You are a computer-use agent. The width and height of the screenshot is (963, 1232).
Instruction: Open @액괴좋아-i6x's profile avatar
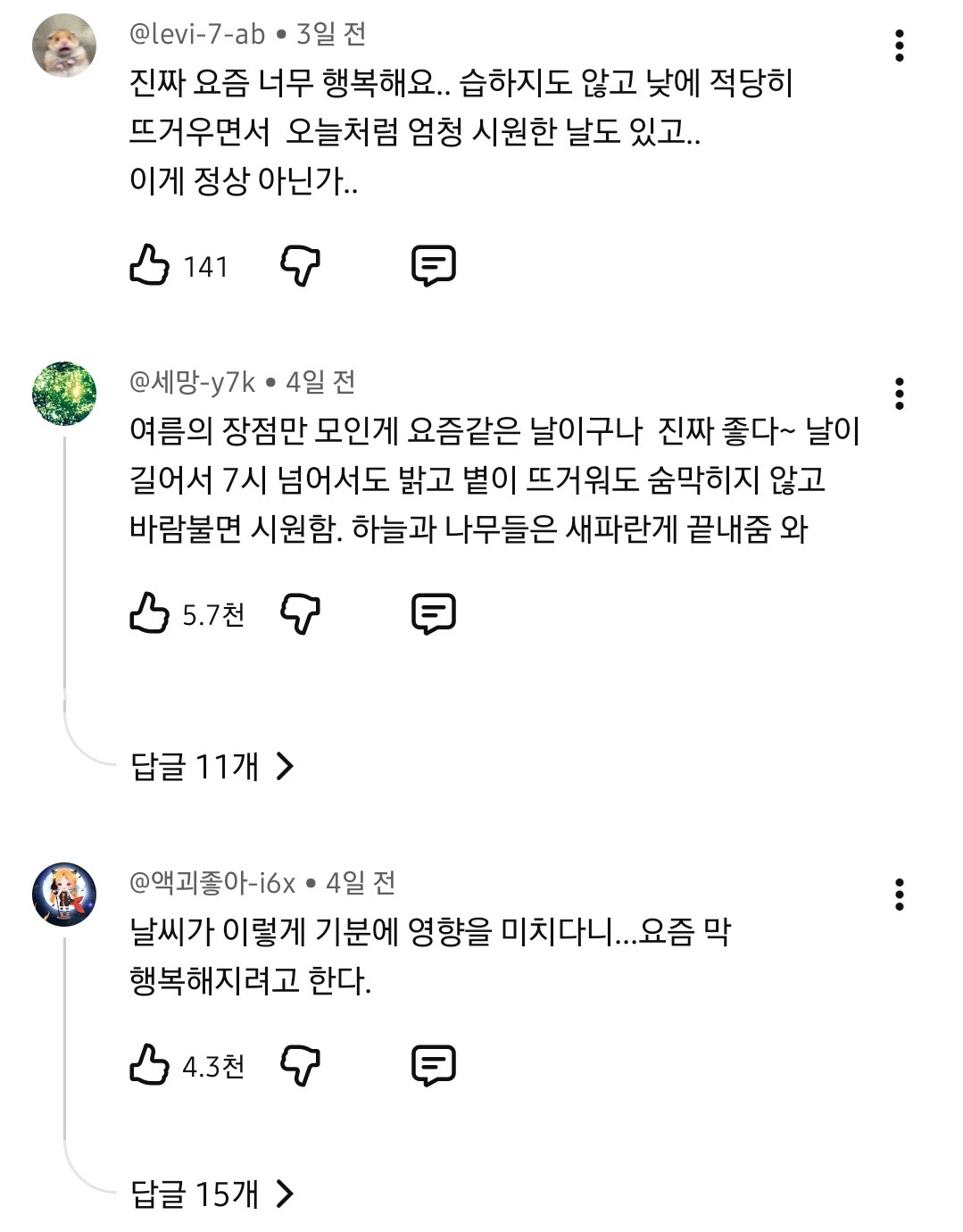(x=64, y=894)
